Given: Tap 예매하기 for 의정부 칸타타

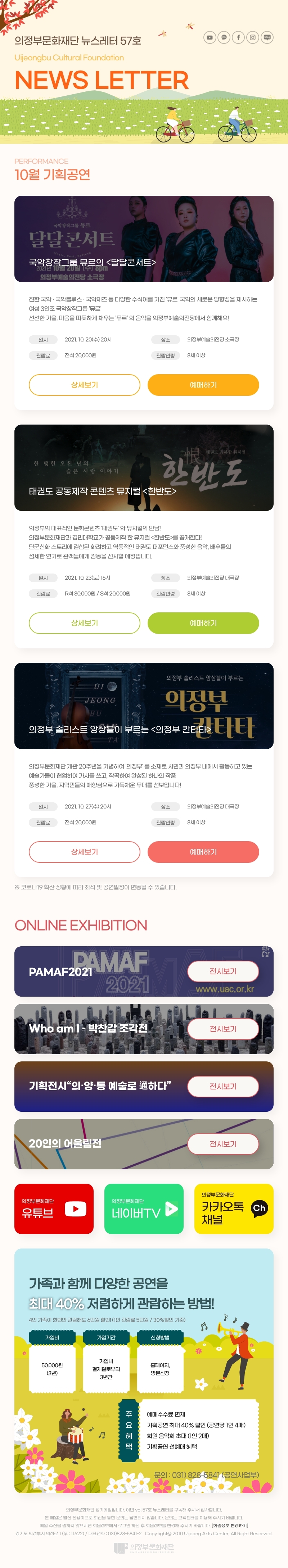Looking at the screenshot, I should click(x=203, y=852).
